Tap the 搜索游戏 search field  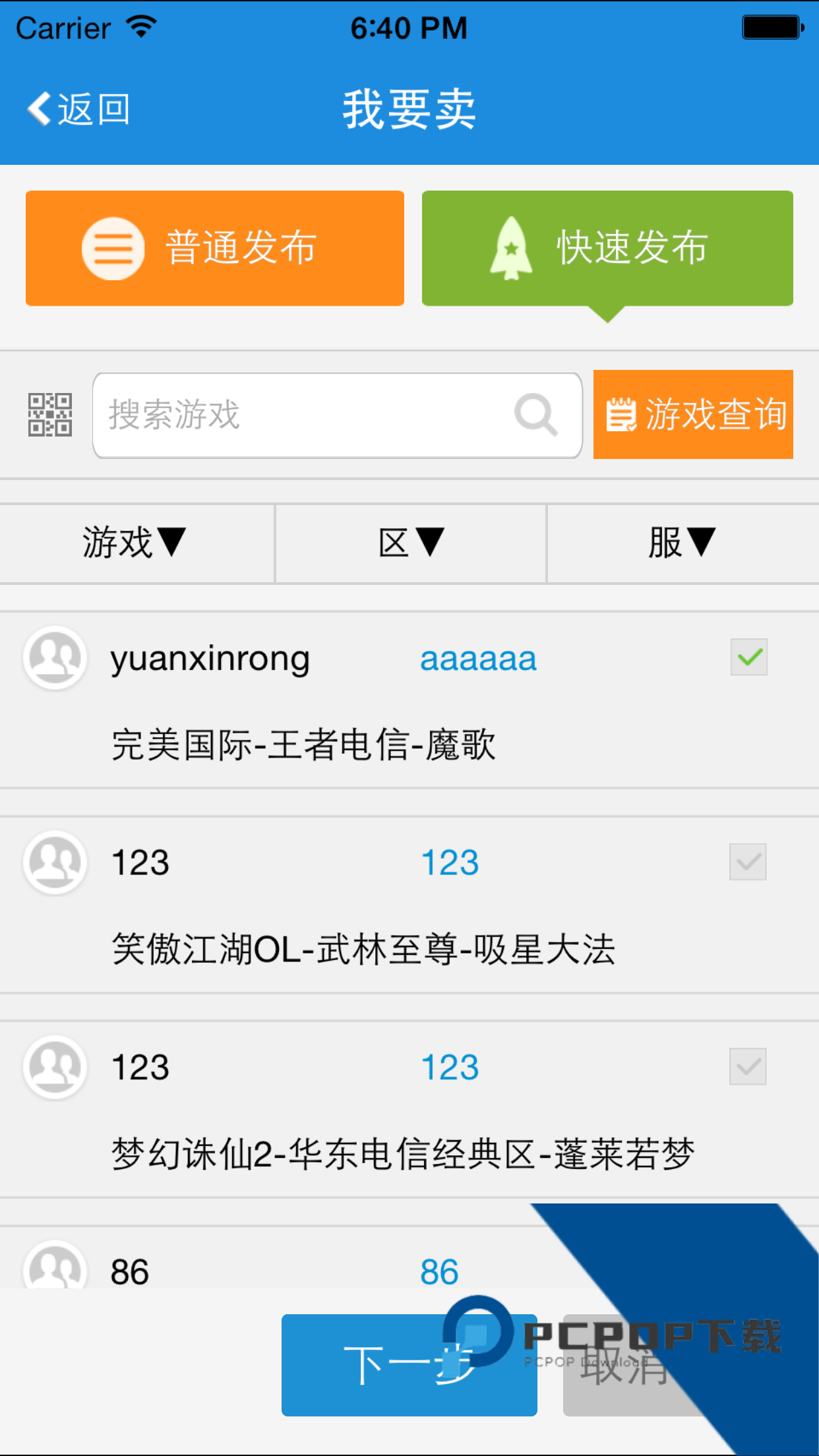point(303,415)
